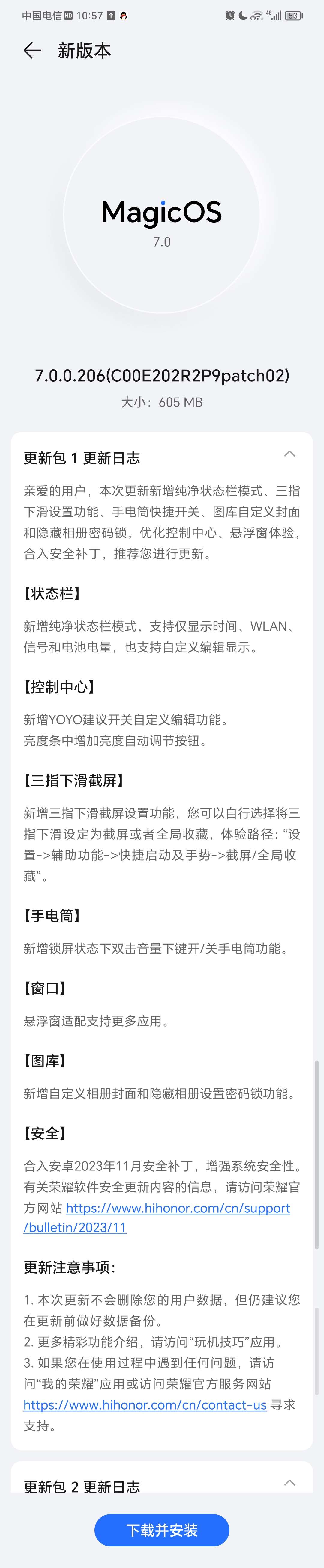Image resolution: width=324 pixels, height=1568 pixels.
Task: Collapse the 更新包 1 更新日志 section
Action: tap(290, 454)
